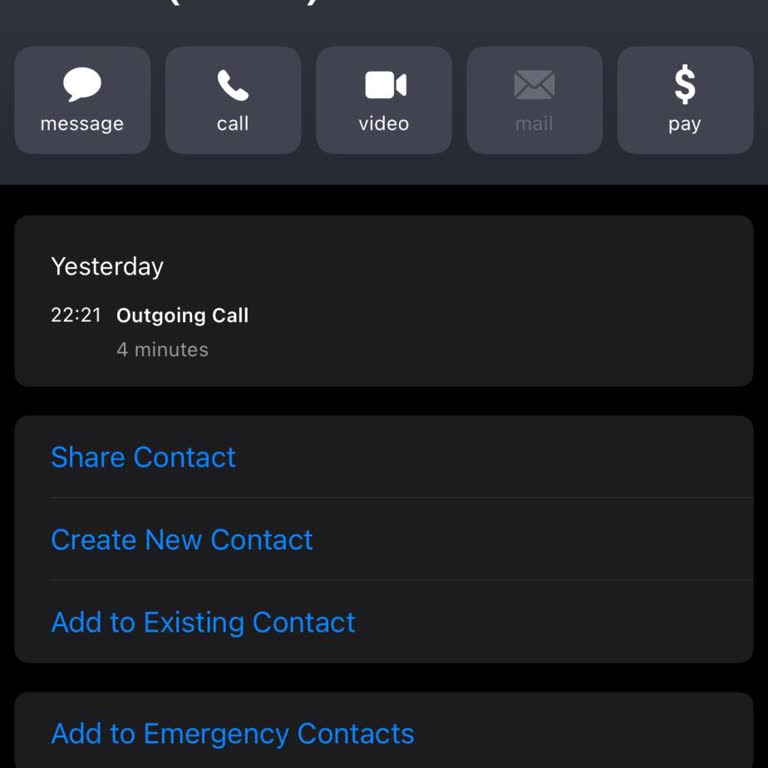Viewport: 768px width, 768px height.
Task: Add to Emergency Contacts
Action: point(232,733)
